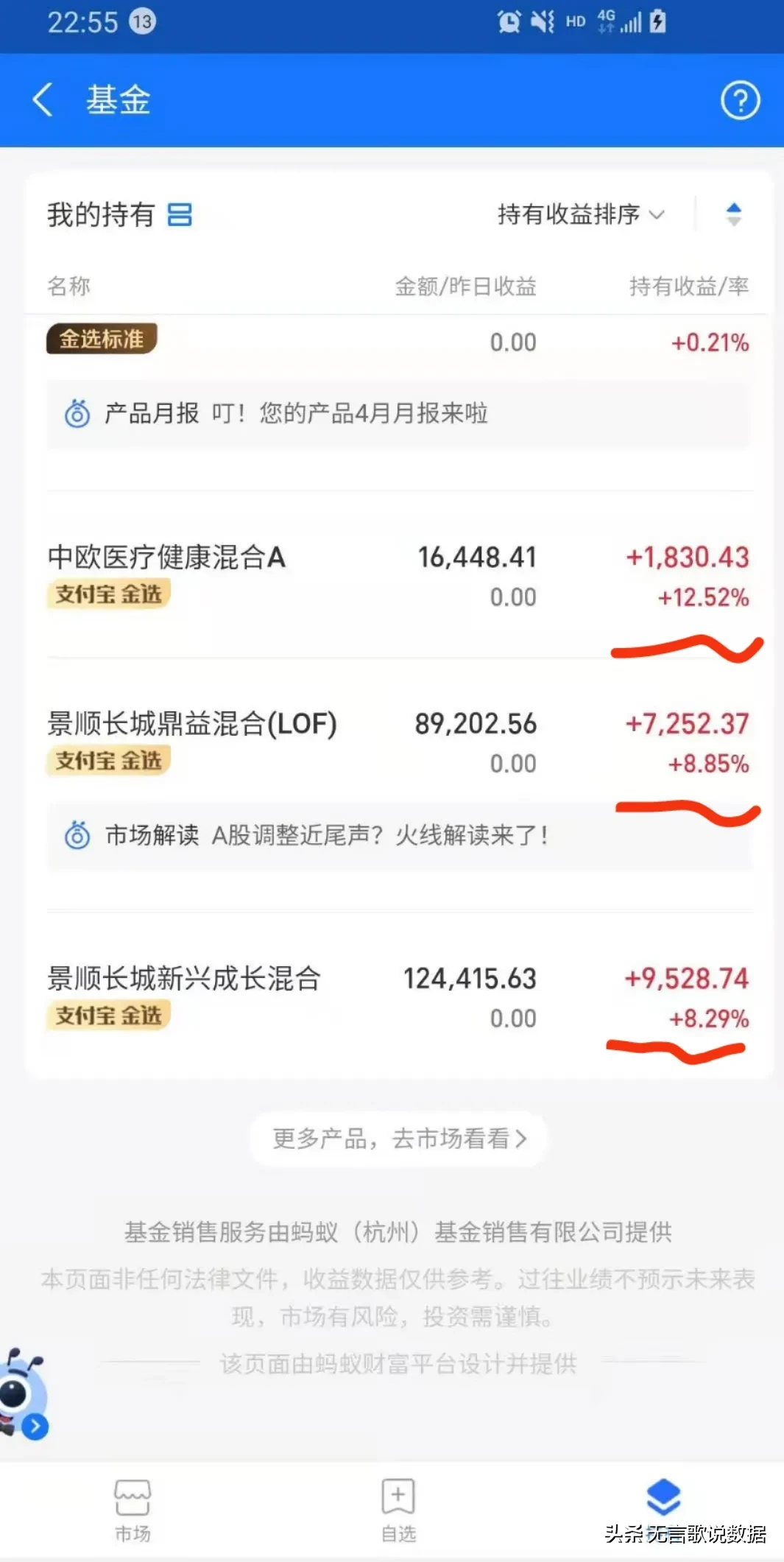This screenshot has width=784, height=1562.
Task: Open 景顺长城新兴成长混合 fund holding
Action: (184, 979)
